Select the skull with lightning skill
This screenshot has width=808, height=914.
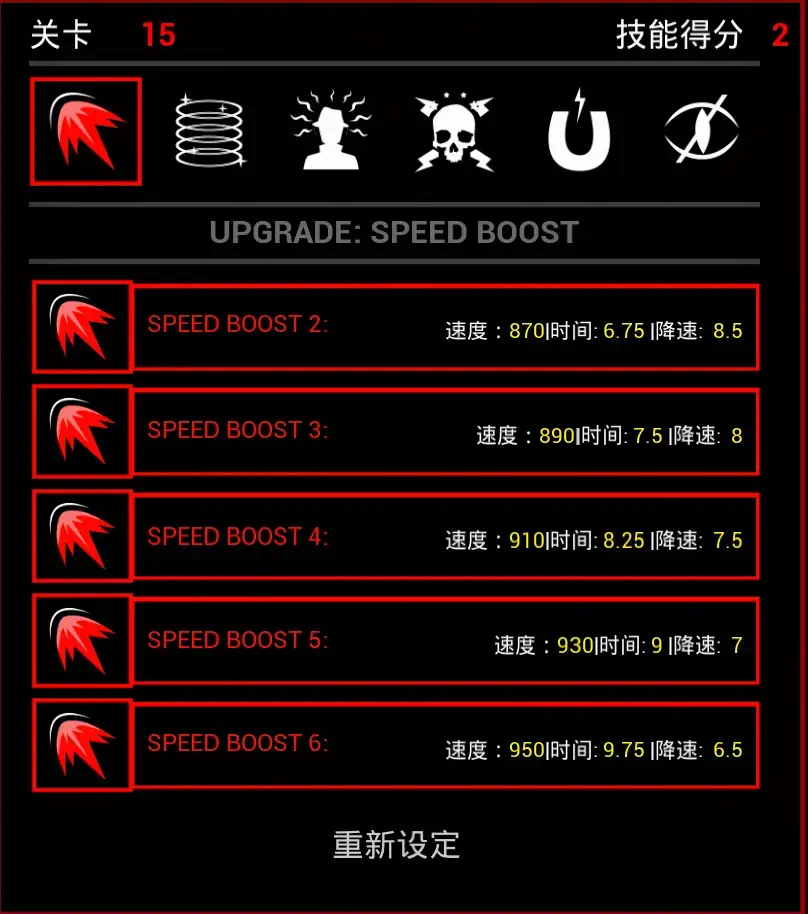(x=455, y=132)
